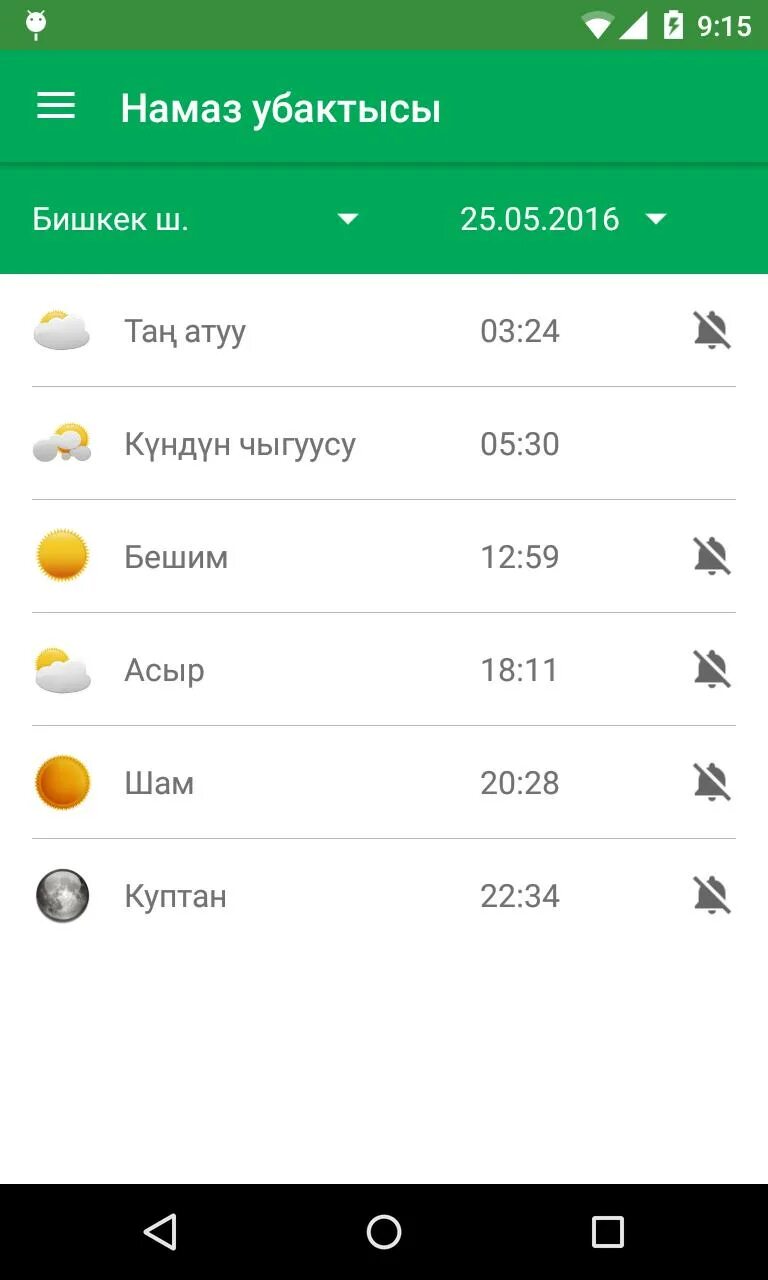768x1280 pixels.
Task: Open the 25.05.2016 date picker
Action: pyautogui.click(x=563, y=219)
